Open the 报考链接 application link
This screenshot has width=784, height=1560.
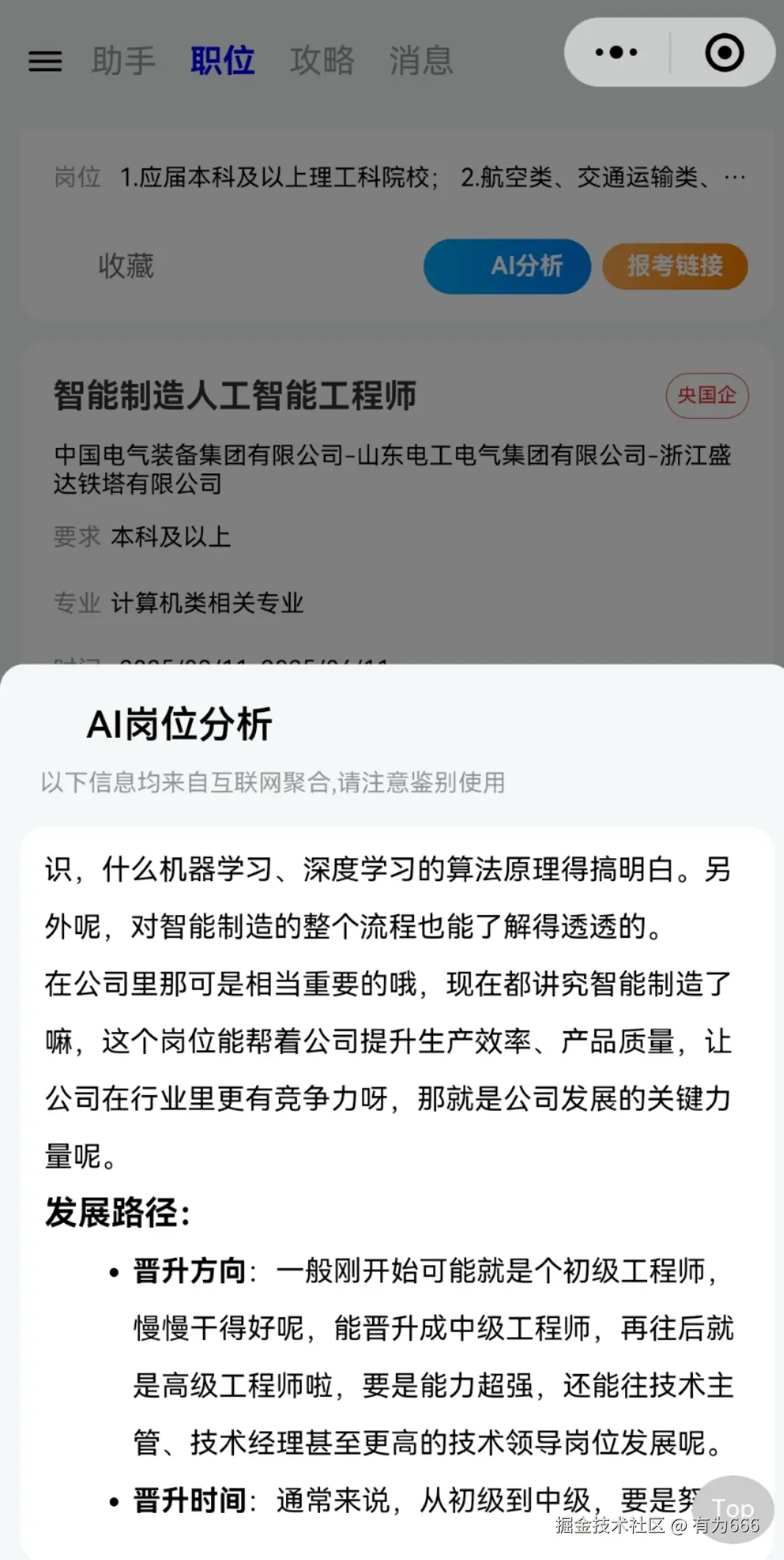click(x=674, y=266)
